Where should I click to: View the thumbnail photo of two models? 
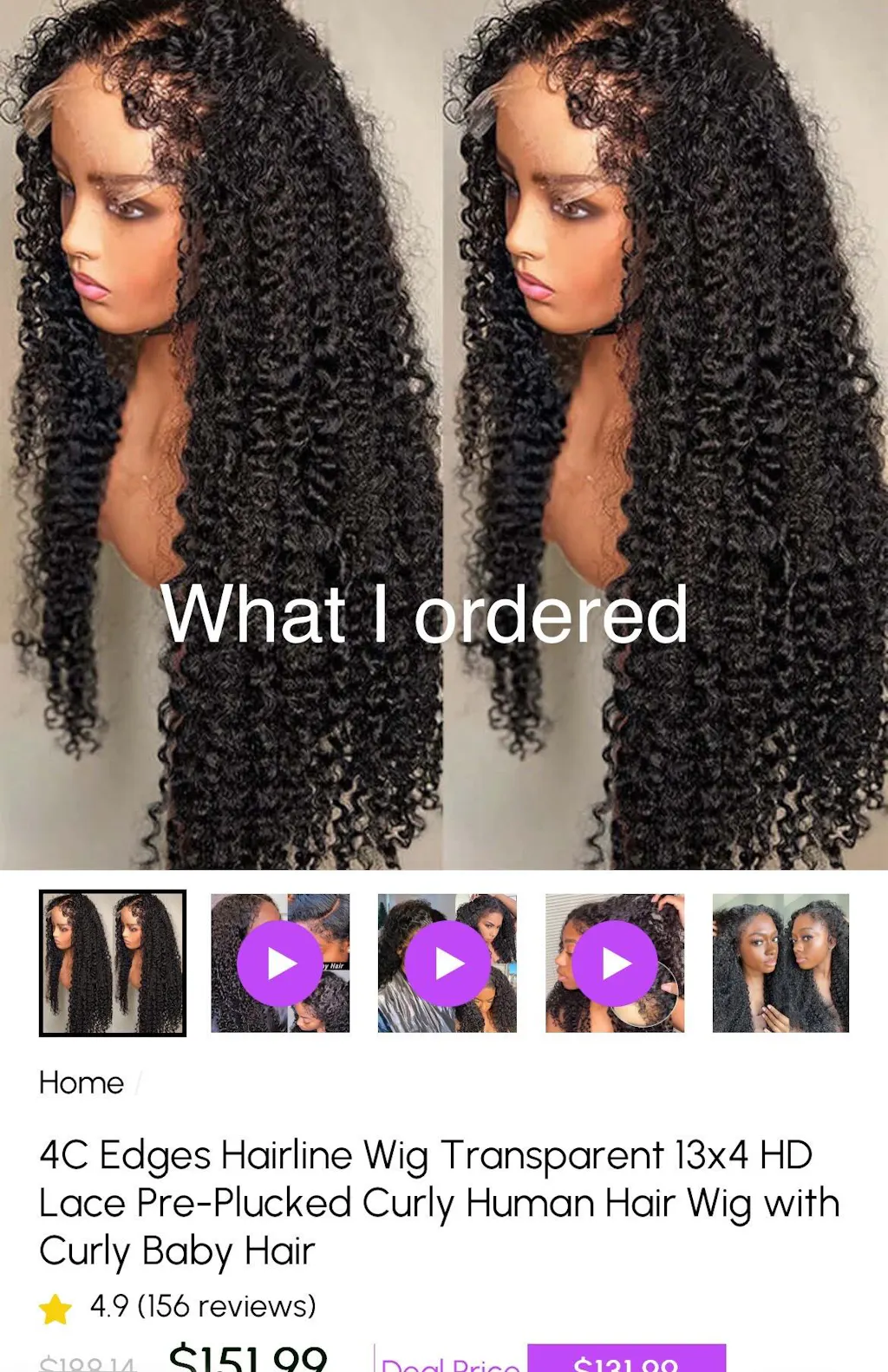click(780, 963)
